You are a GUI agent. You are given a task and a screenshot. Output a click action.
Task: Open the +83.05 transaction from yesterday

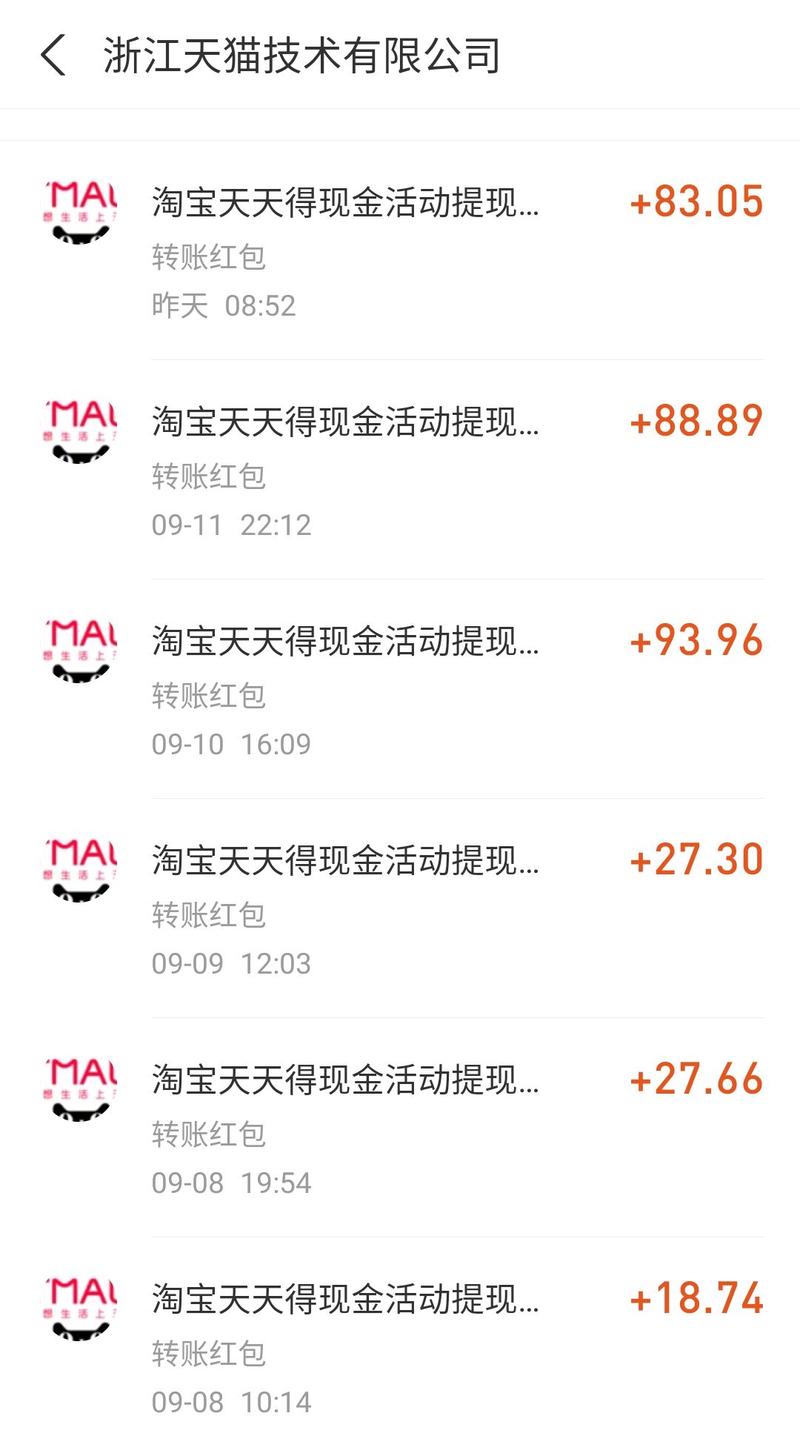400,250
